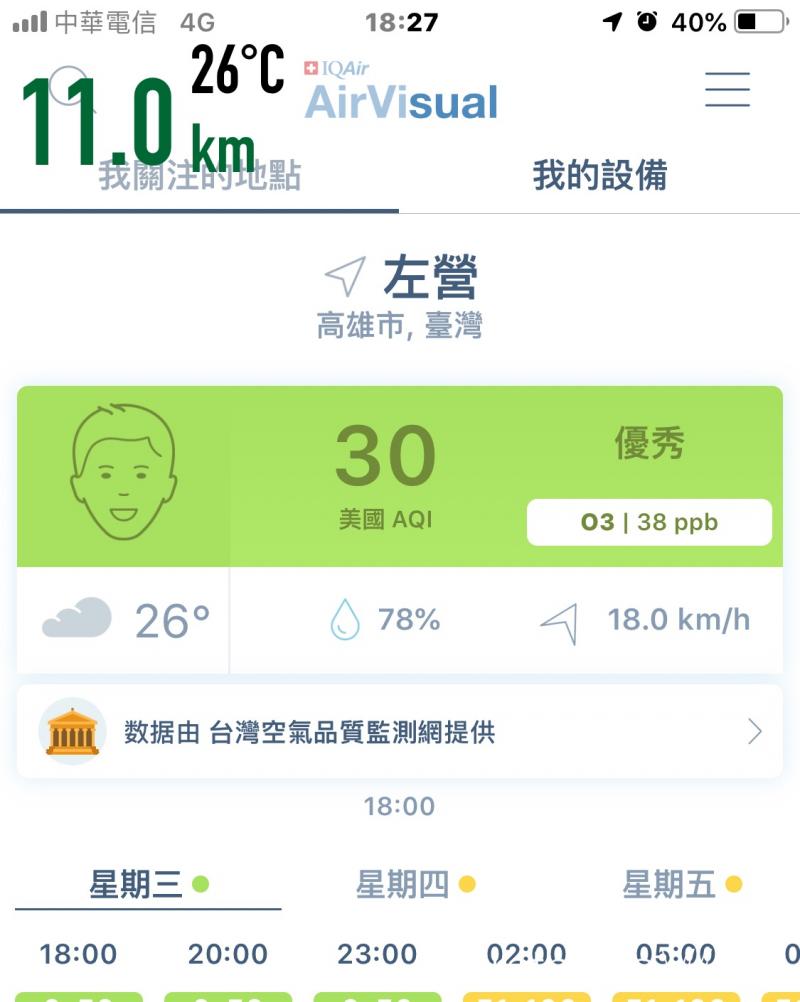Open the 左營 air quality card

(x=400, y=476)
